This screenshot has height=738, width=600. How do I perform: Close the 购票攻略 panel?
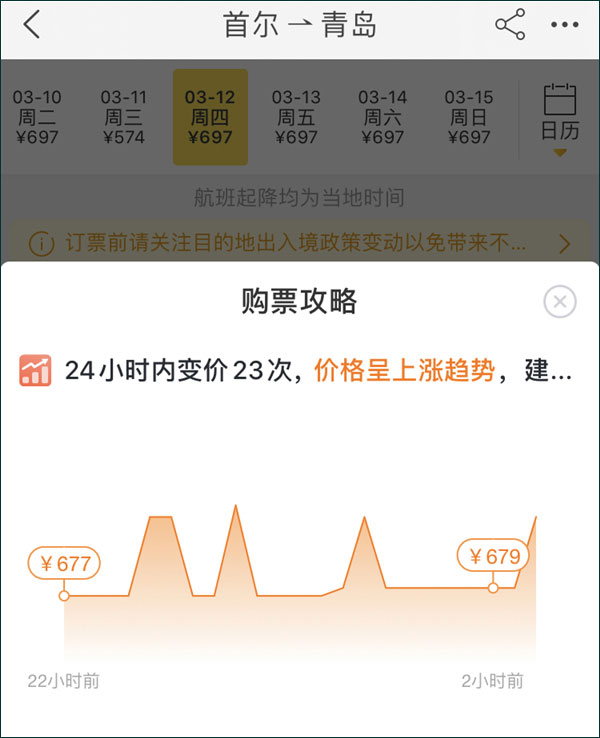click(x=560, y=301)
